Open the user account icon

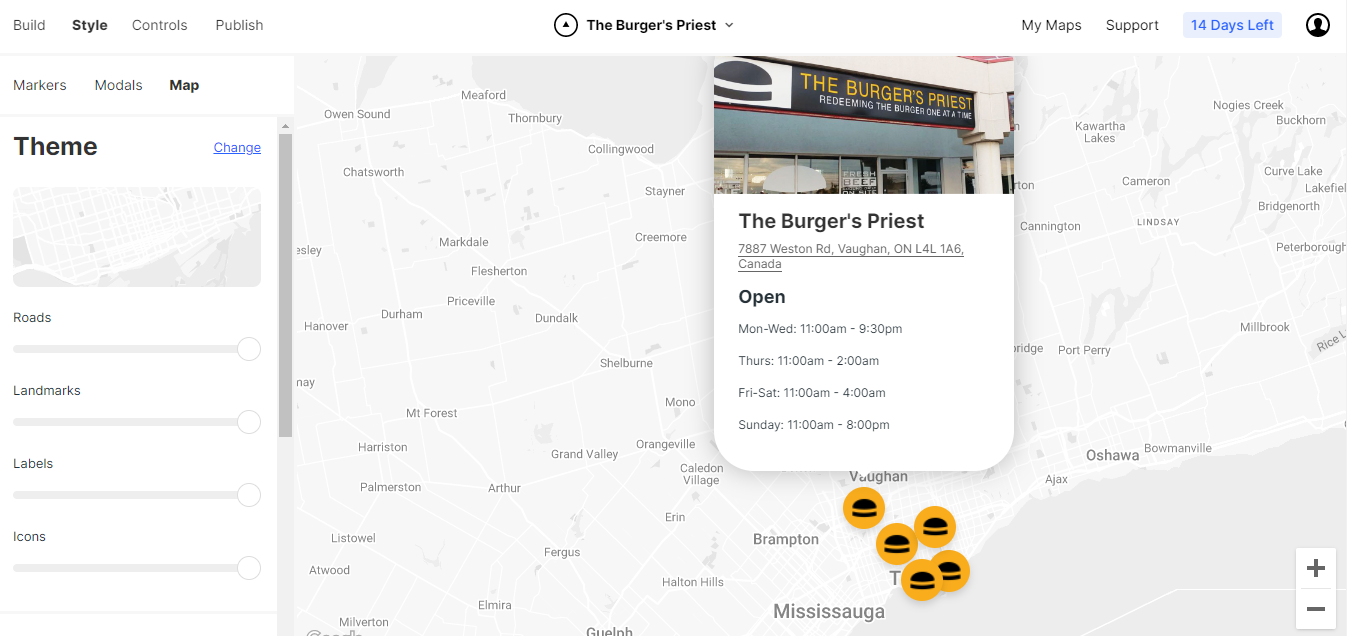pos(1317,25)
